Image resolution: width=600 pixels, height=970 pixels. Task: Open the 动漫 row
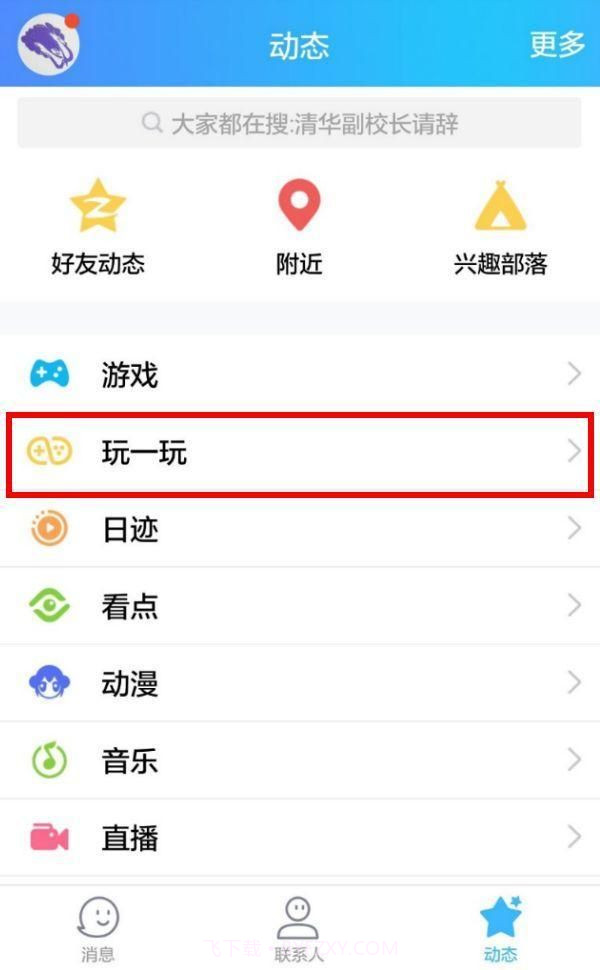pos(299,684)
